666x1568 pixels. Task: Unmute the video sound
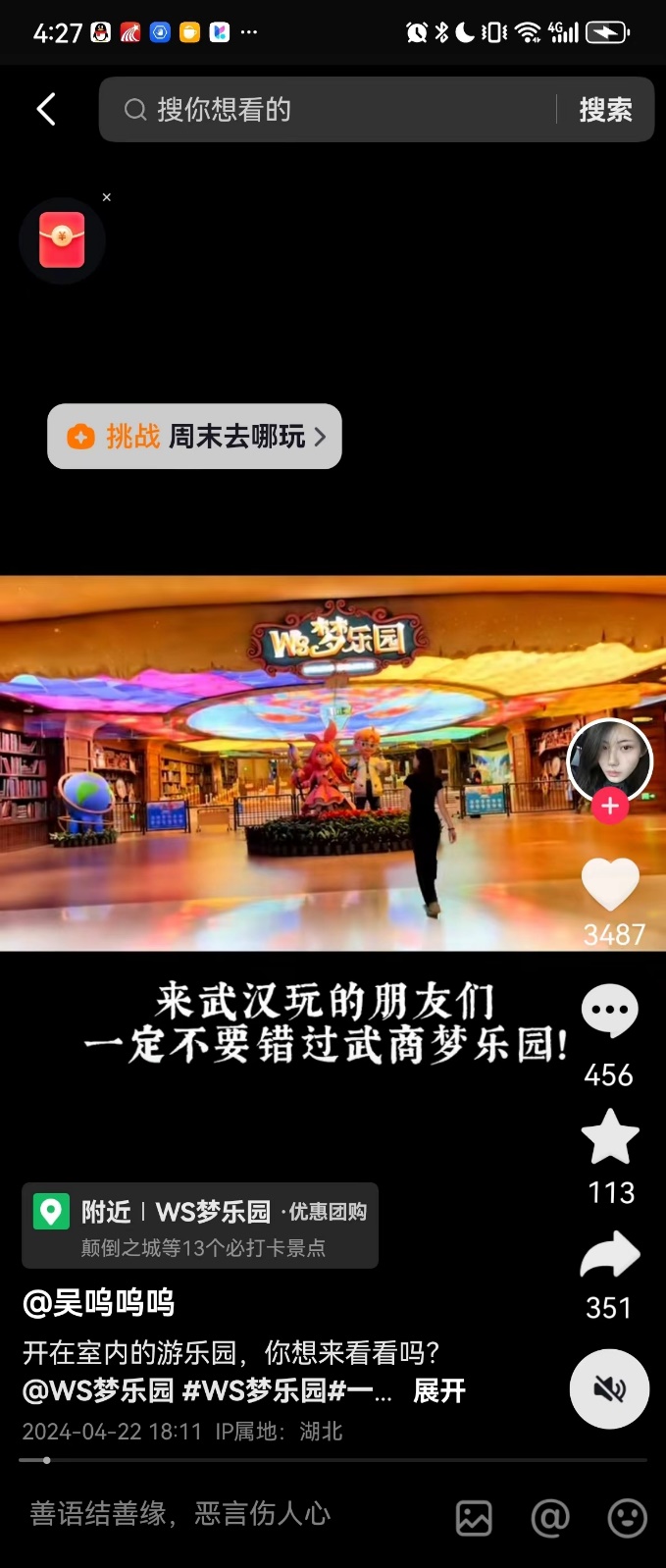pos(609,1388)
